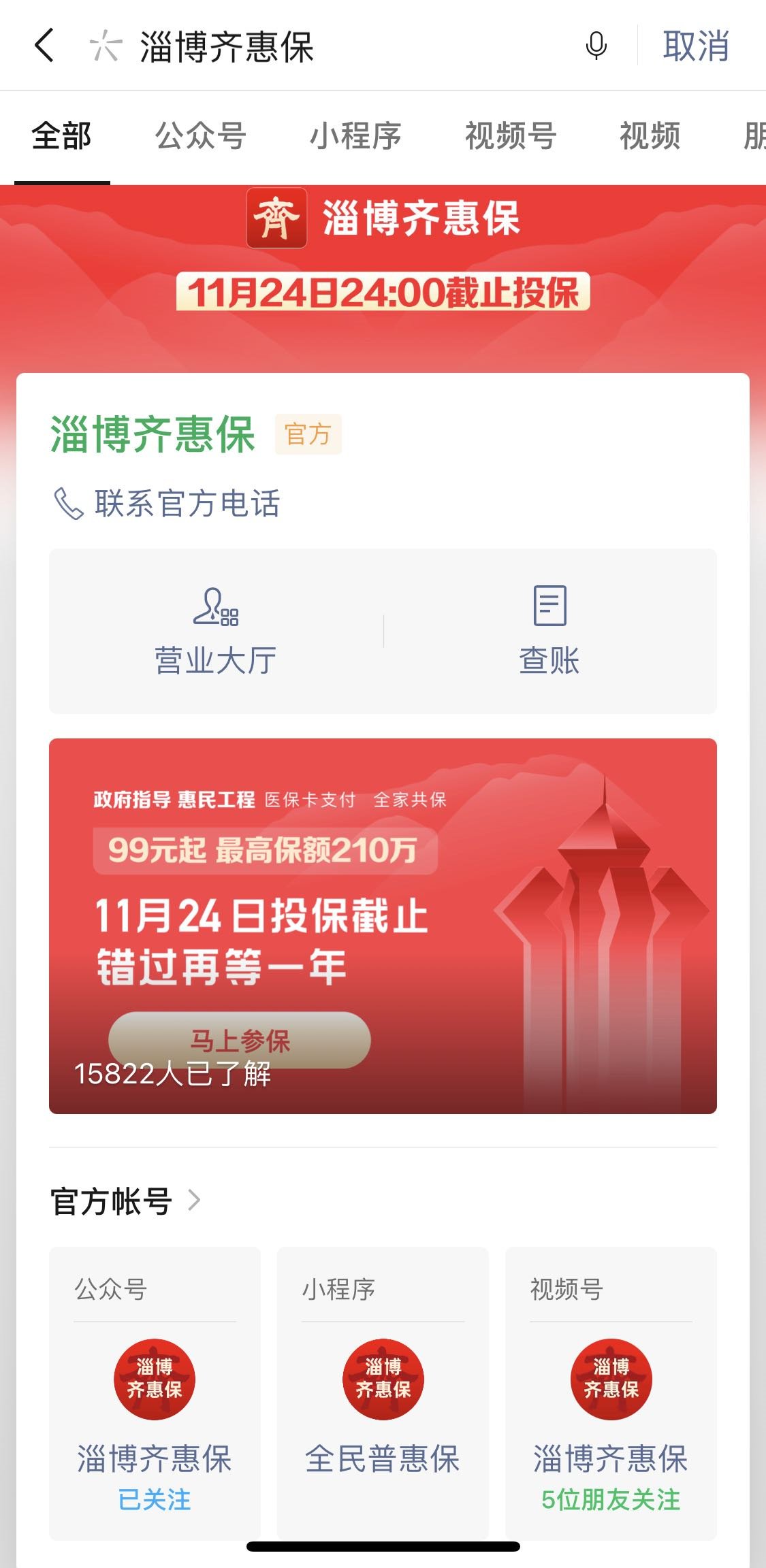Open the 淄博齐惠保 official title
766x1568 pixels.
[x=153, y=434]
